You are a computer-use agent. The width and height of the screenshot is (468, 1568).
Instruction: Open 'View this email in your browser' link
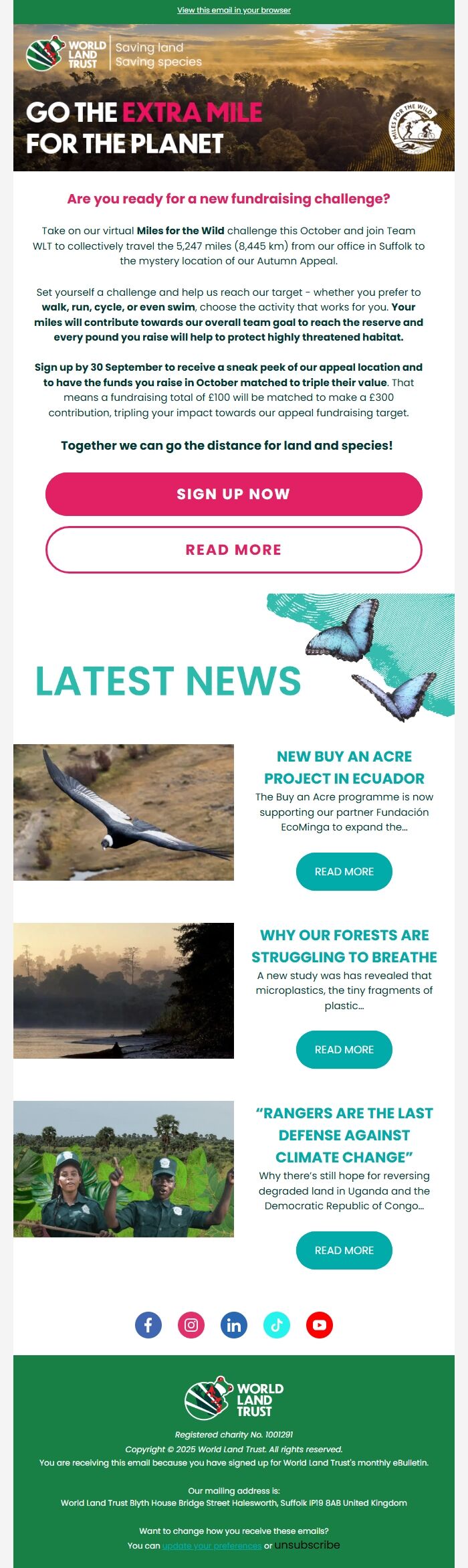(x=233, y=10)
